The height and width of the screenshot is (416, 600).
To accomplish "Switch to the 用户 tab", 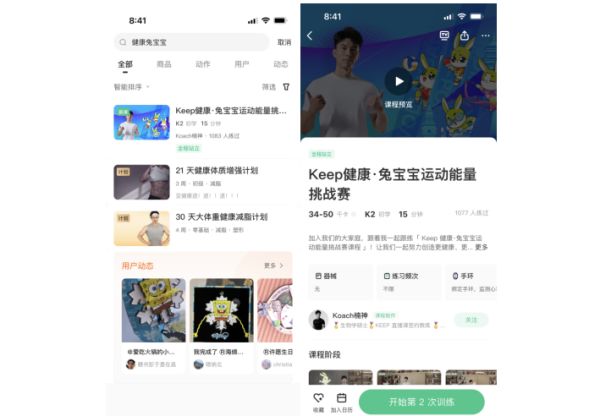I will click(x=242, y=64).
